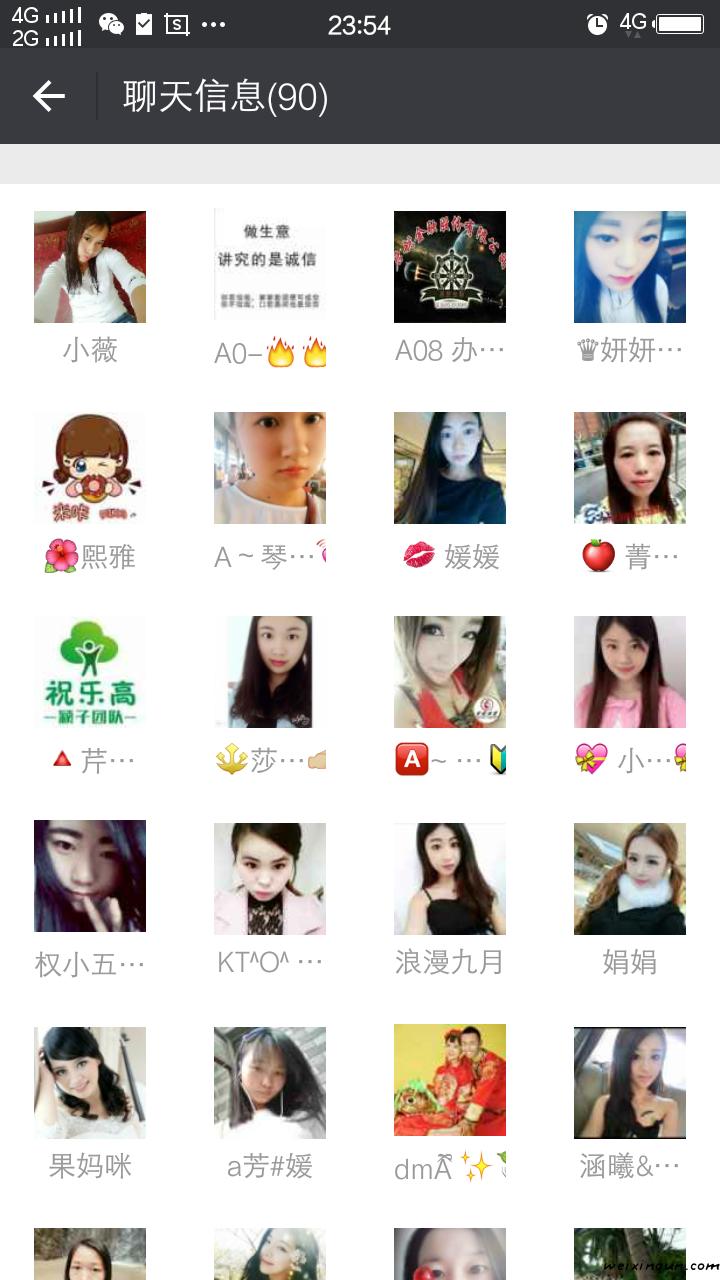Screen dimensions: 720x1280
Task: View the member labeled dm
Action: (450, 1082)
